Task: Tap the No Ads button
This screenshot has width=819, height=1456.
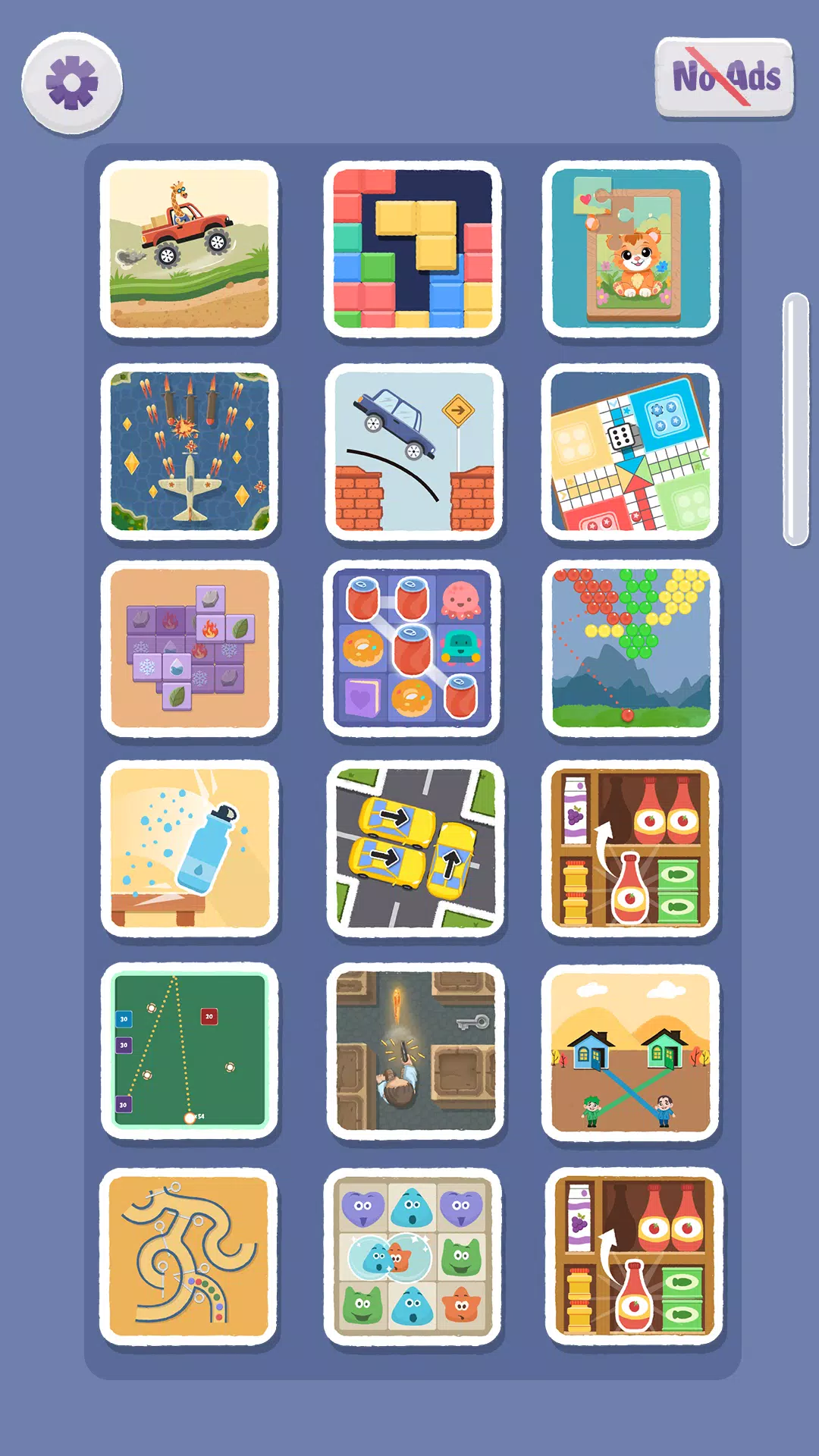Action: click(724, 78)
